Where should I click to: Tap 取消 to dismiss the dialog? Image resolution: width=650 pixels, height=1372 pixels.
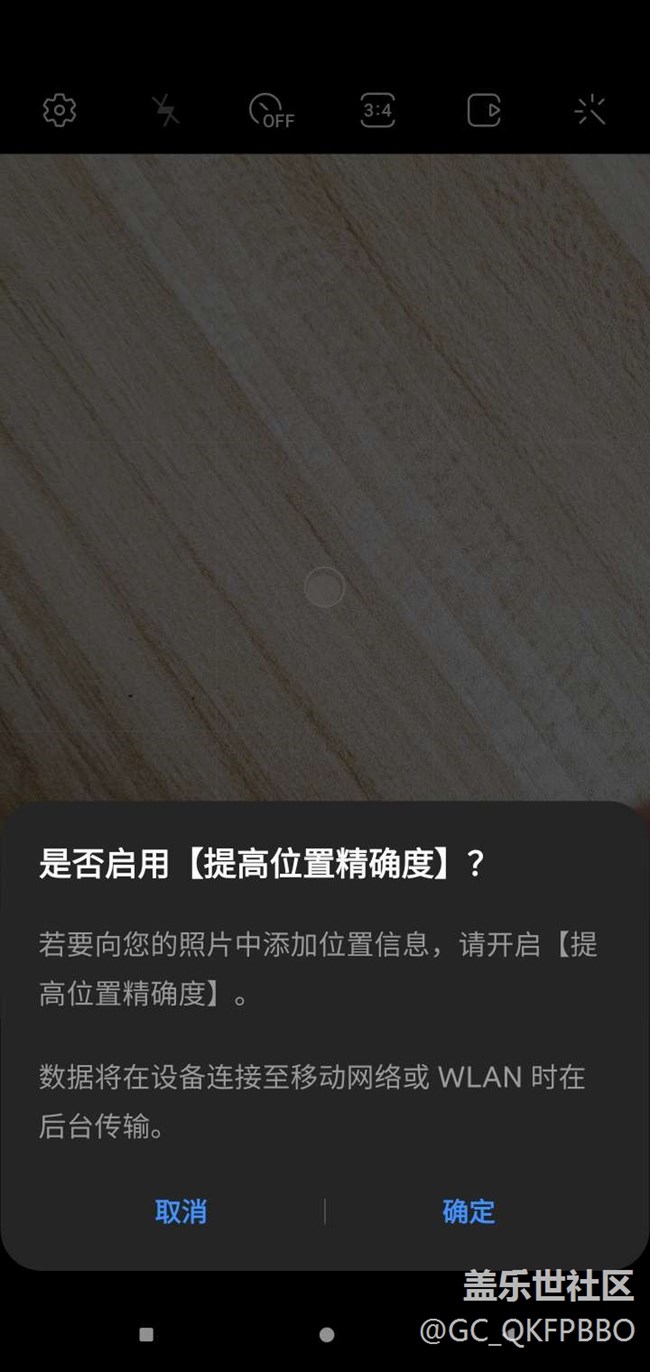pos(181,1211)
